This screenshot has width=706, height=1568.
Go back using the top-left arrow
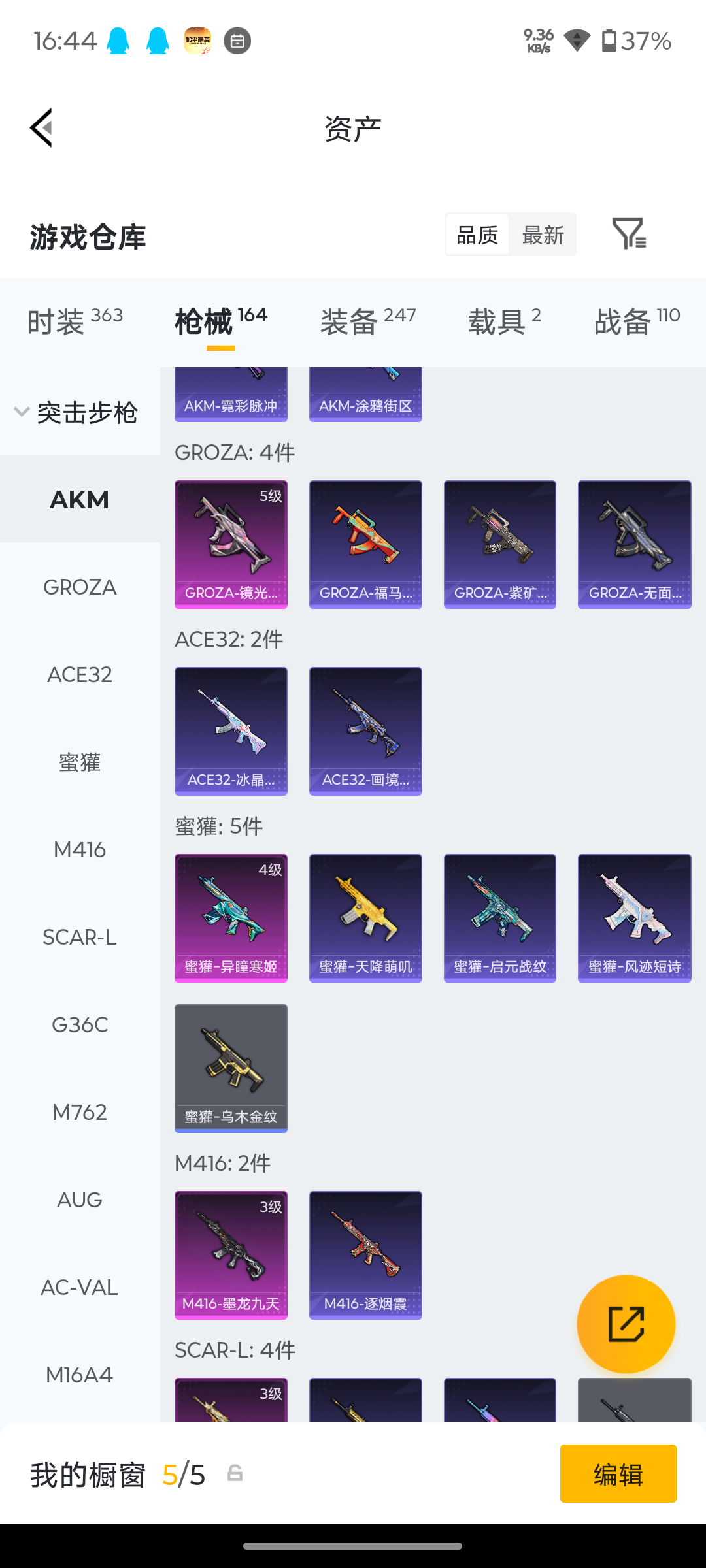click(41, 128)
